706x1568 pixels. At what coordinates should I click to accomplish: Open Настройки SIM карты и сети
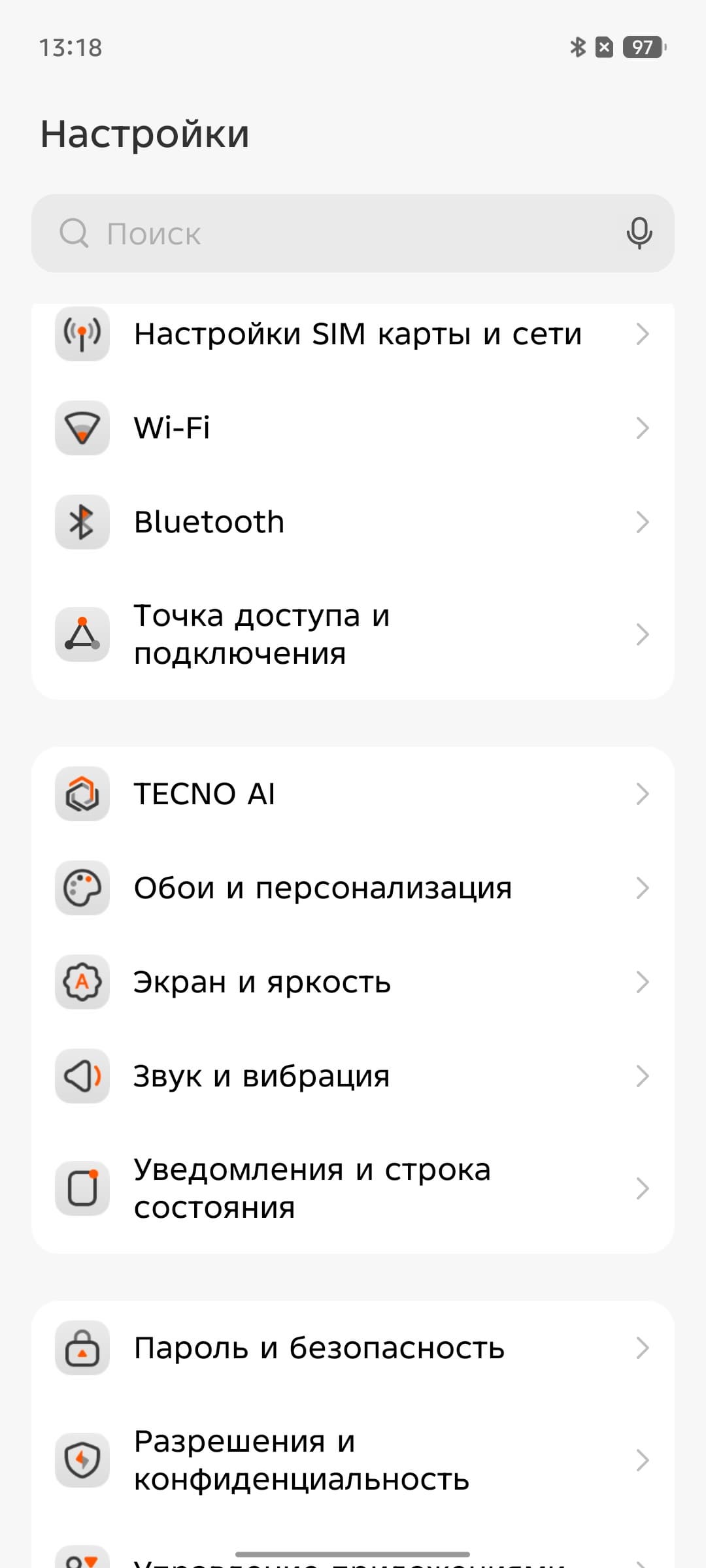353,335
